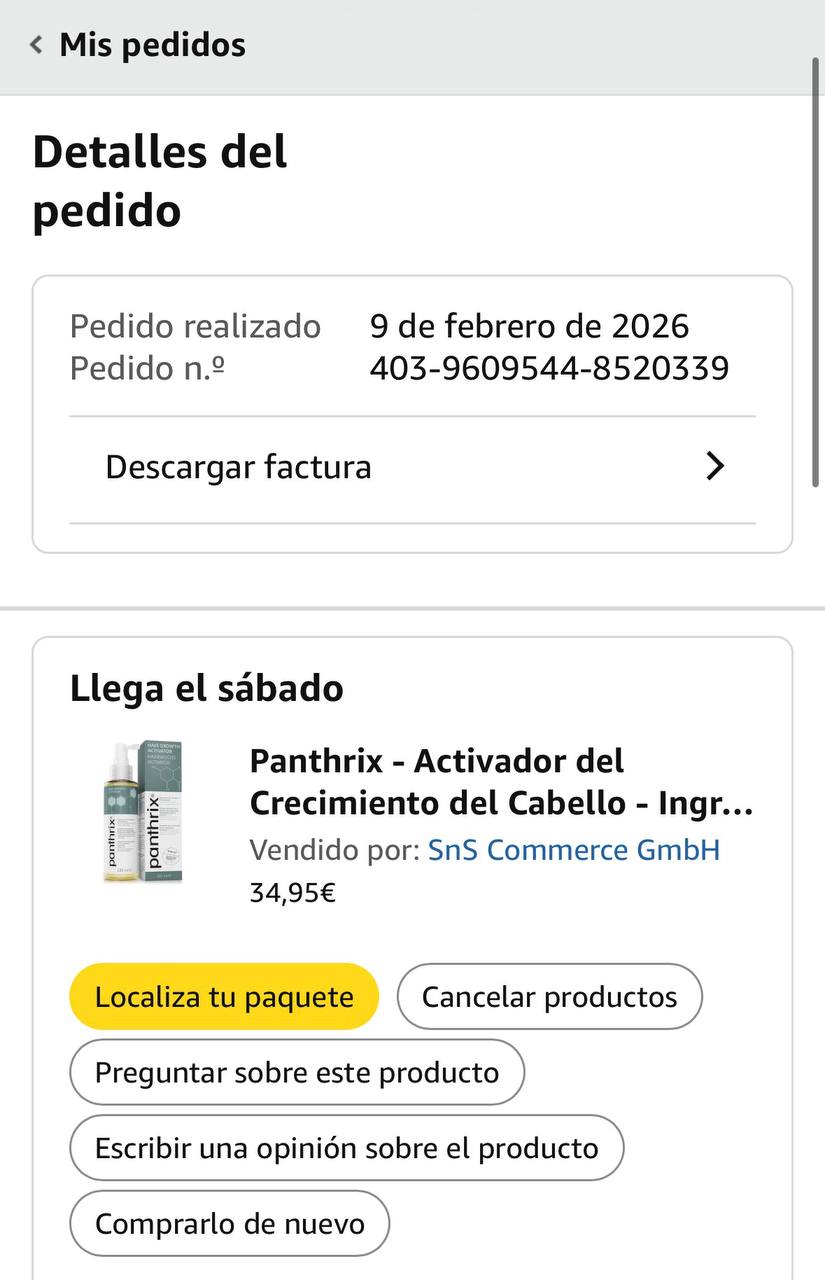Write a review via Escribir una opinión
Screen dimensions: 825x1280
click(346, 1148)
